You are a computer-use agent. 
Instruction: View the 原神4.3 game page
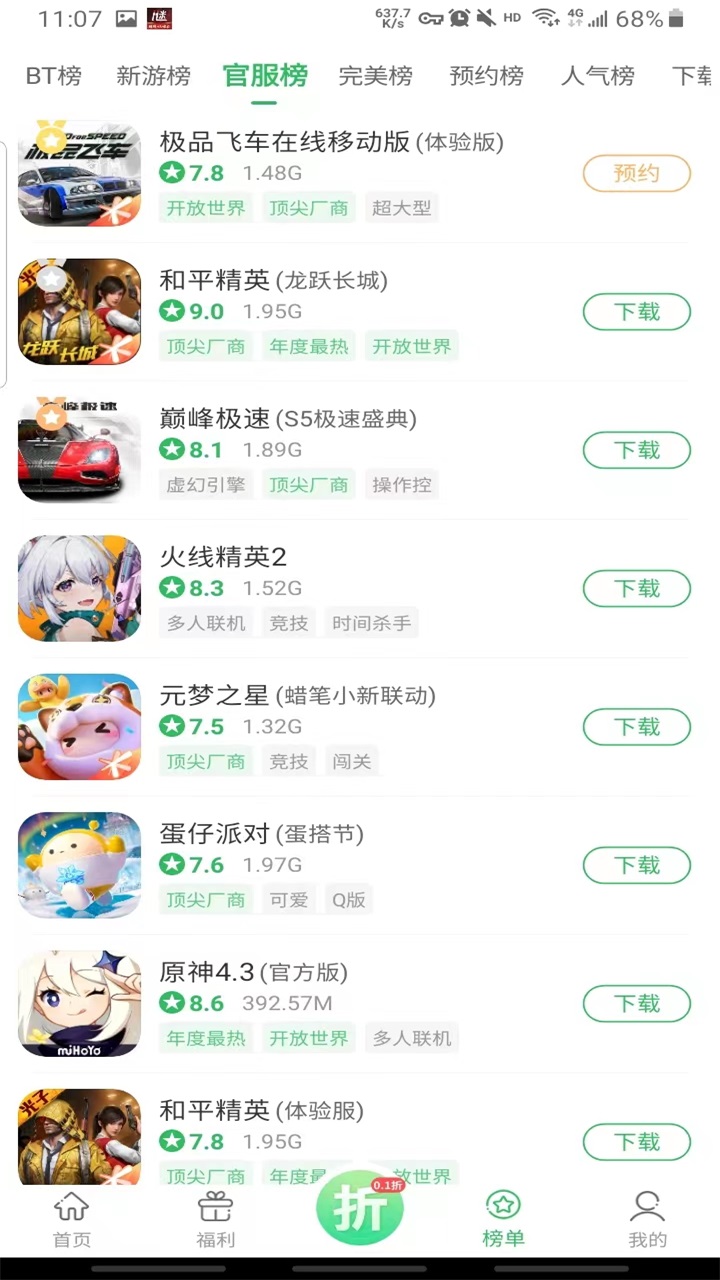pos(208,972)
